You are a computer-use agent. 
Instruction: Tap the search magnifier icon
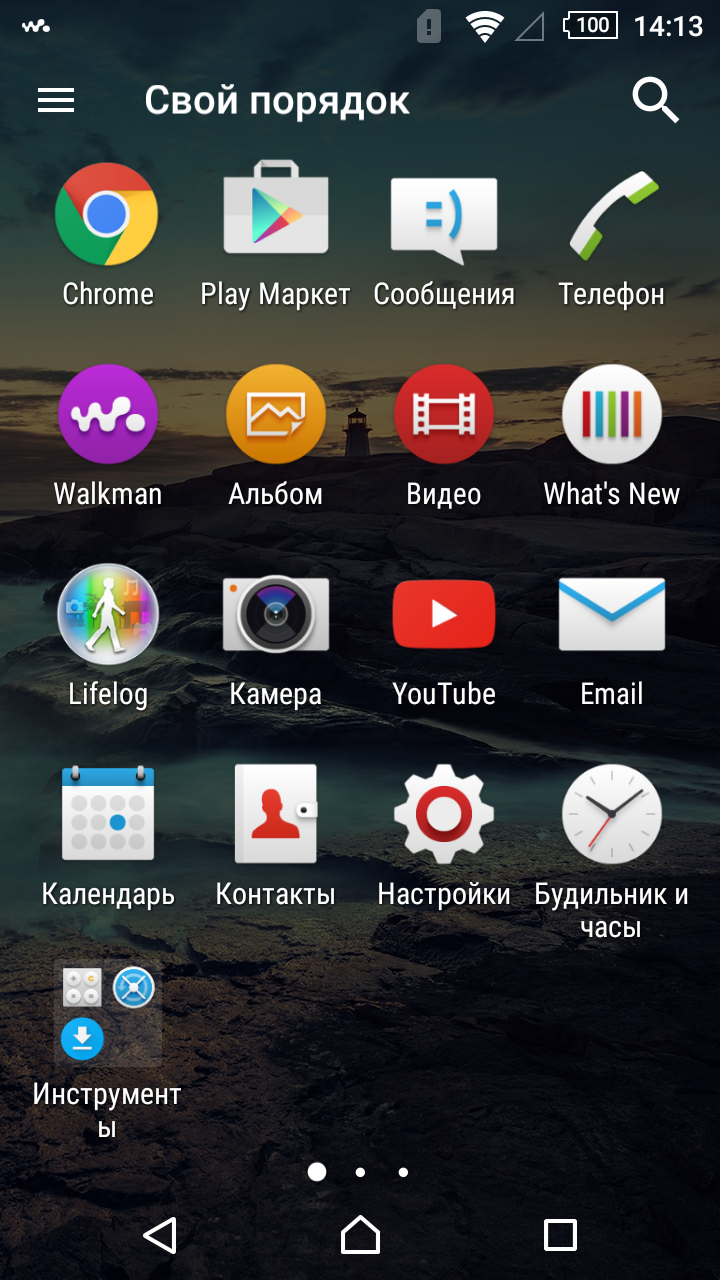pos(656,100)
